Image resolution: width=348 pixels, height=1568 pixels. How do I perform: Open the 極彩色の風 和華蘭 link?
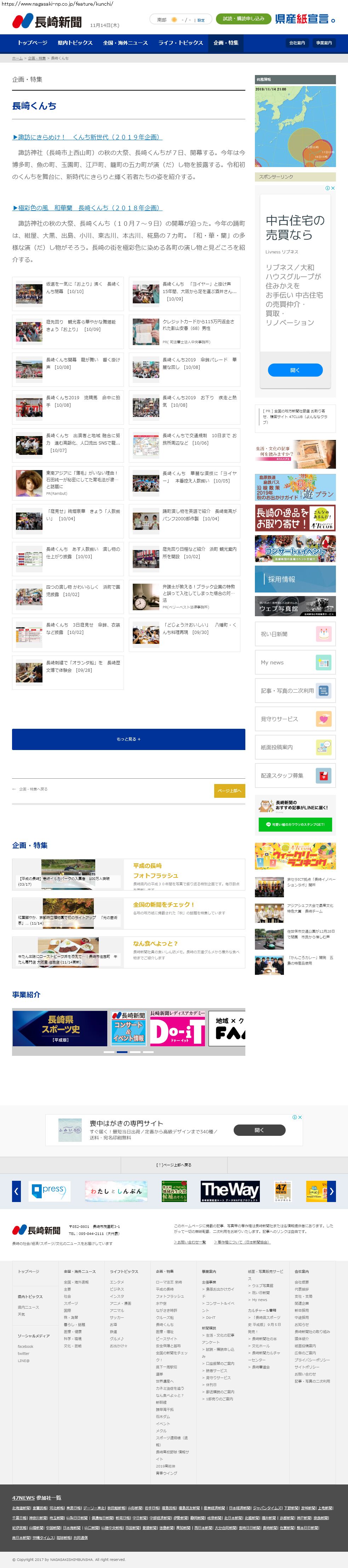pyautogui.click(x=87, y=207)
